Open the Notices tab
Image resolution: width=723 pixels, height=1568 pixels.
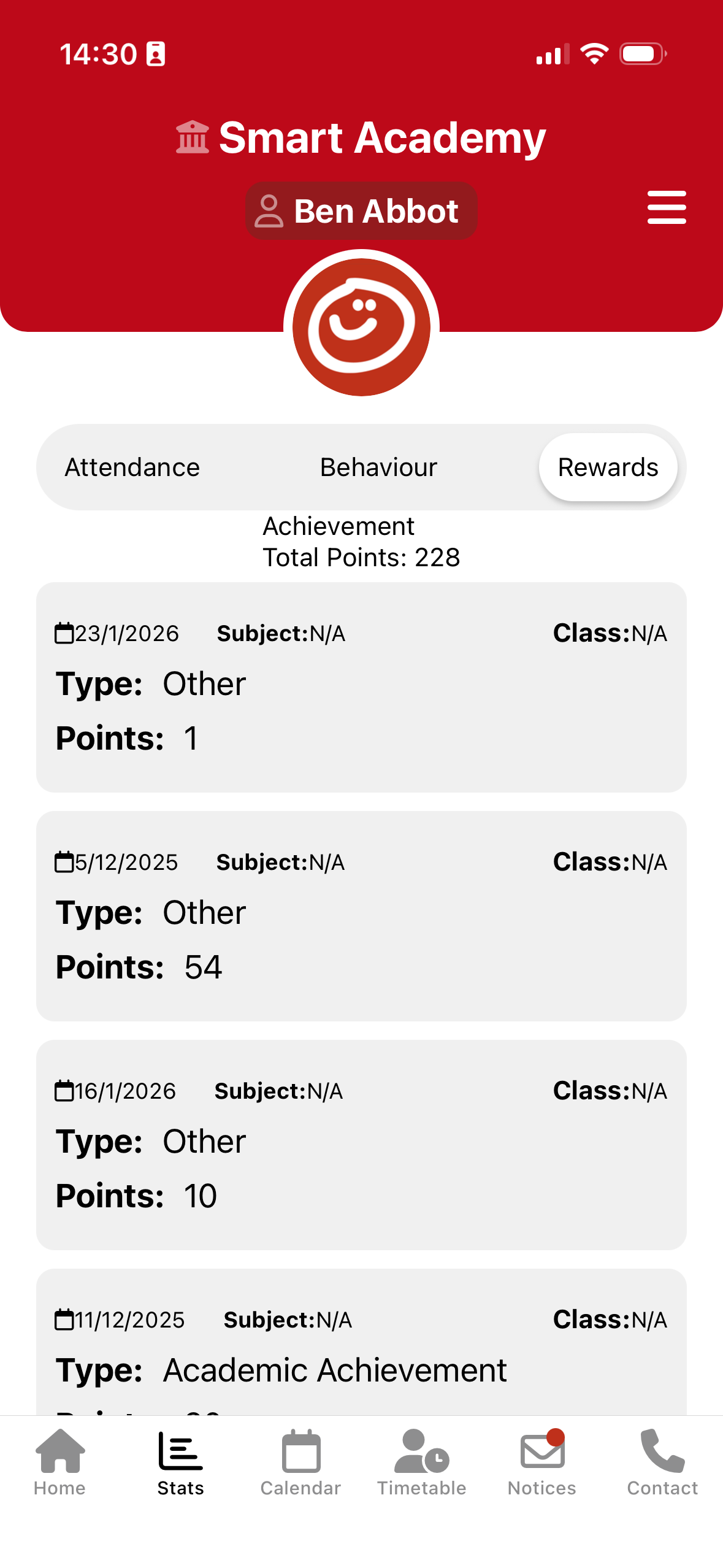point(542,1462)
